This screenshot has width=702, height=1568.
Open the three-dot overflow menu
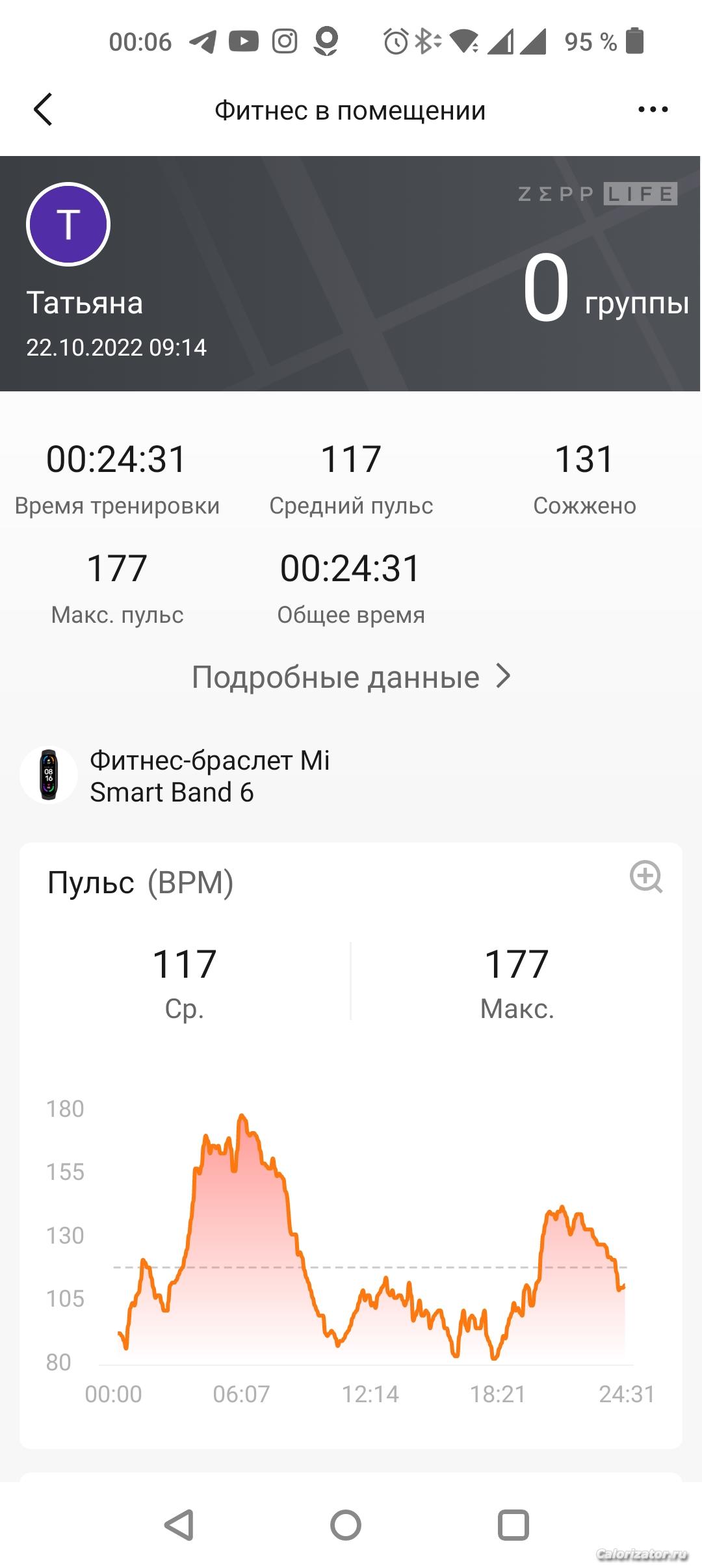653,109
